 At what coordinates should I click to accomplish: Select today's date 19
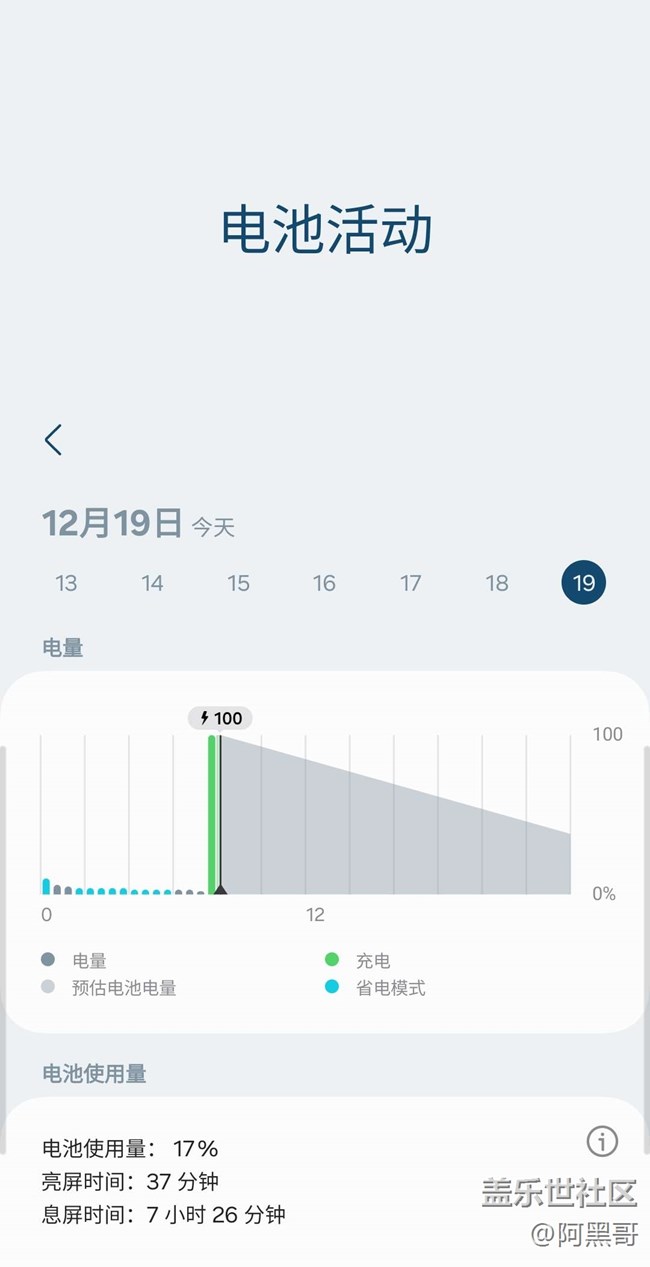(x=584, y=583)
